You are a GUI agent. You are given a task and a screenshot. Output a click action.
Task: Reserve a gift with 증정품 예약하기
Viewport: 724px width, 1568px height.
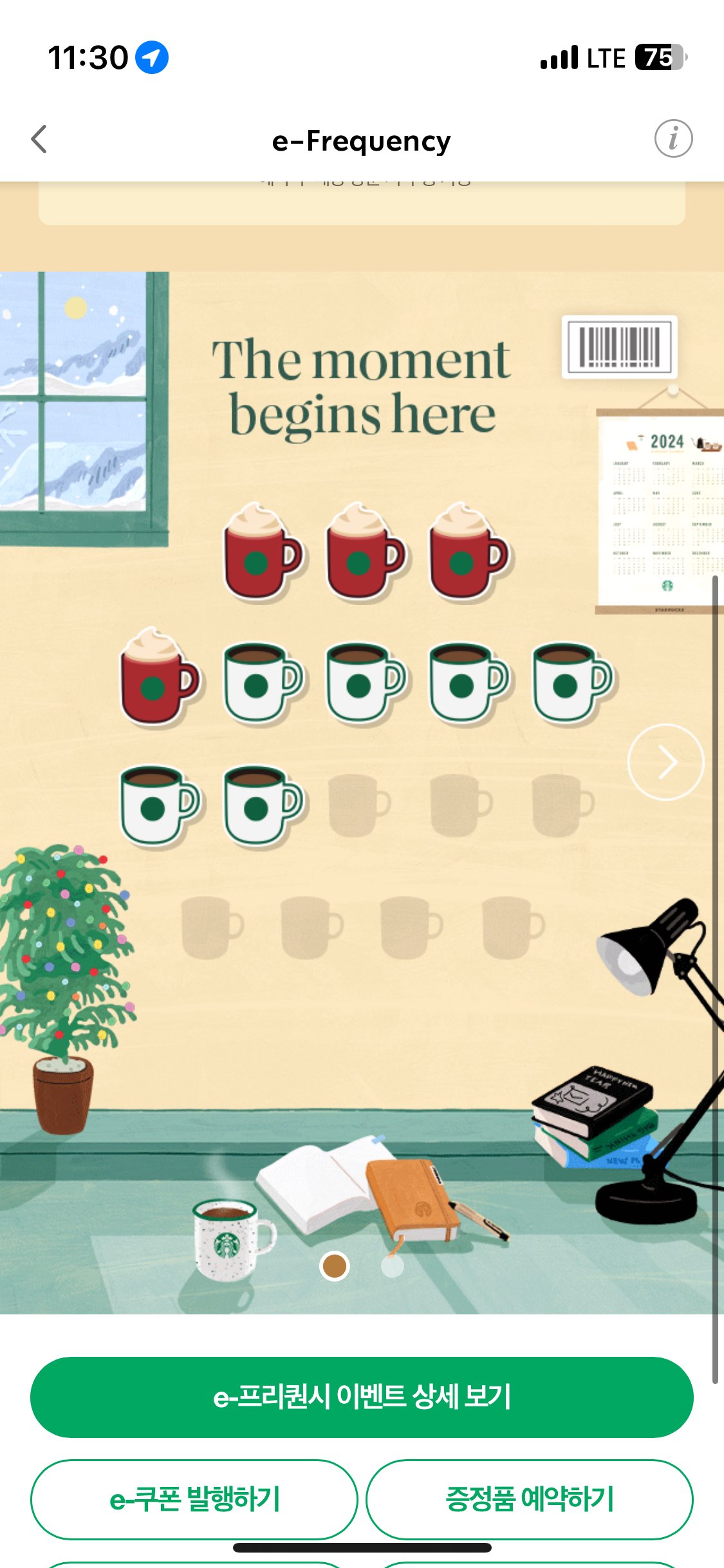pos(529,1499)
